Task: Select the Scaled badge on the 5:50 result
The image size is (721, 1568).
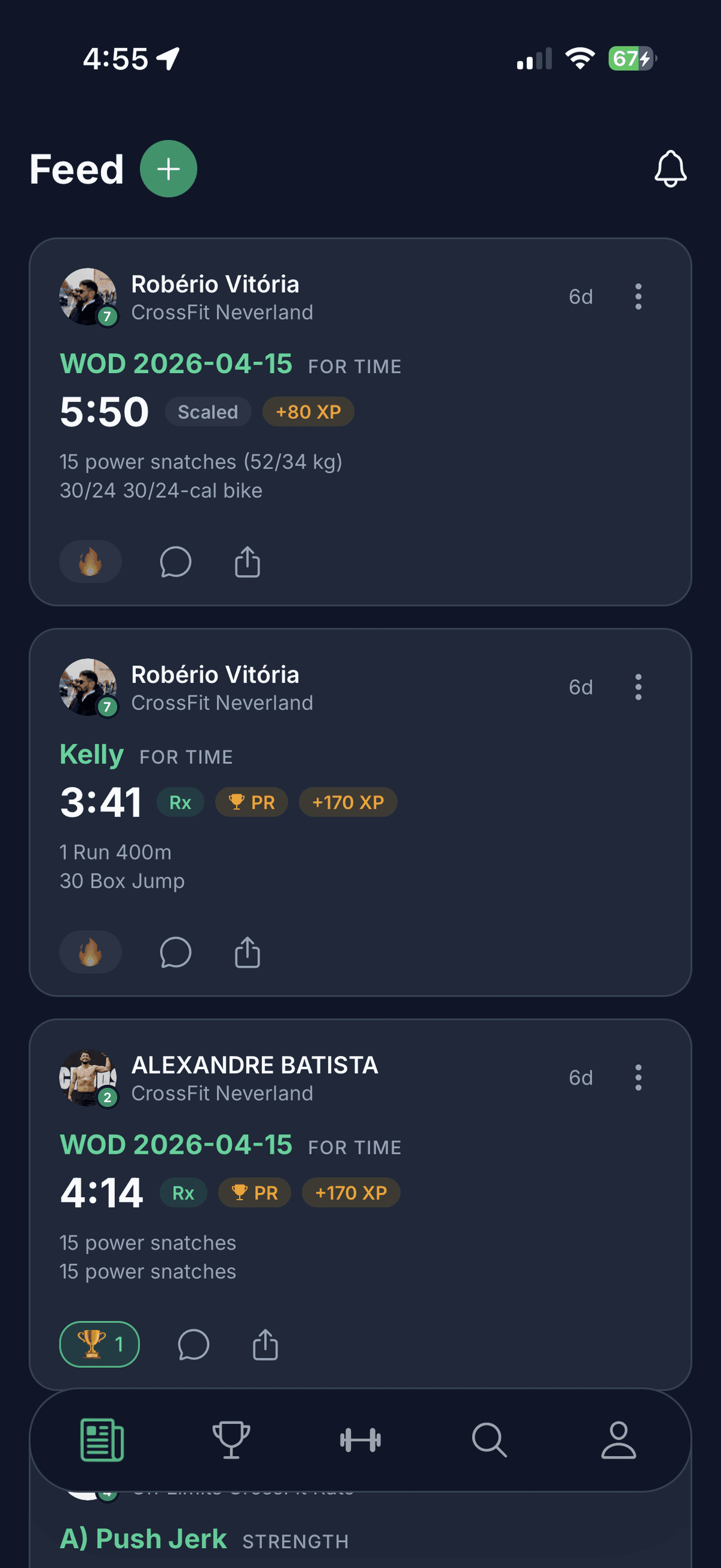Action: pyautogui.click(x=207, y=412)
